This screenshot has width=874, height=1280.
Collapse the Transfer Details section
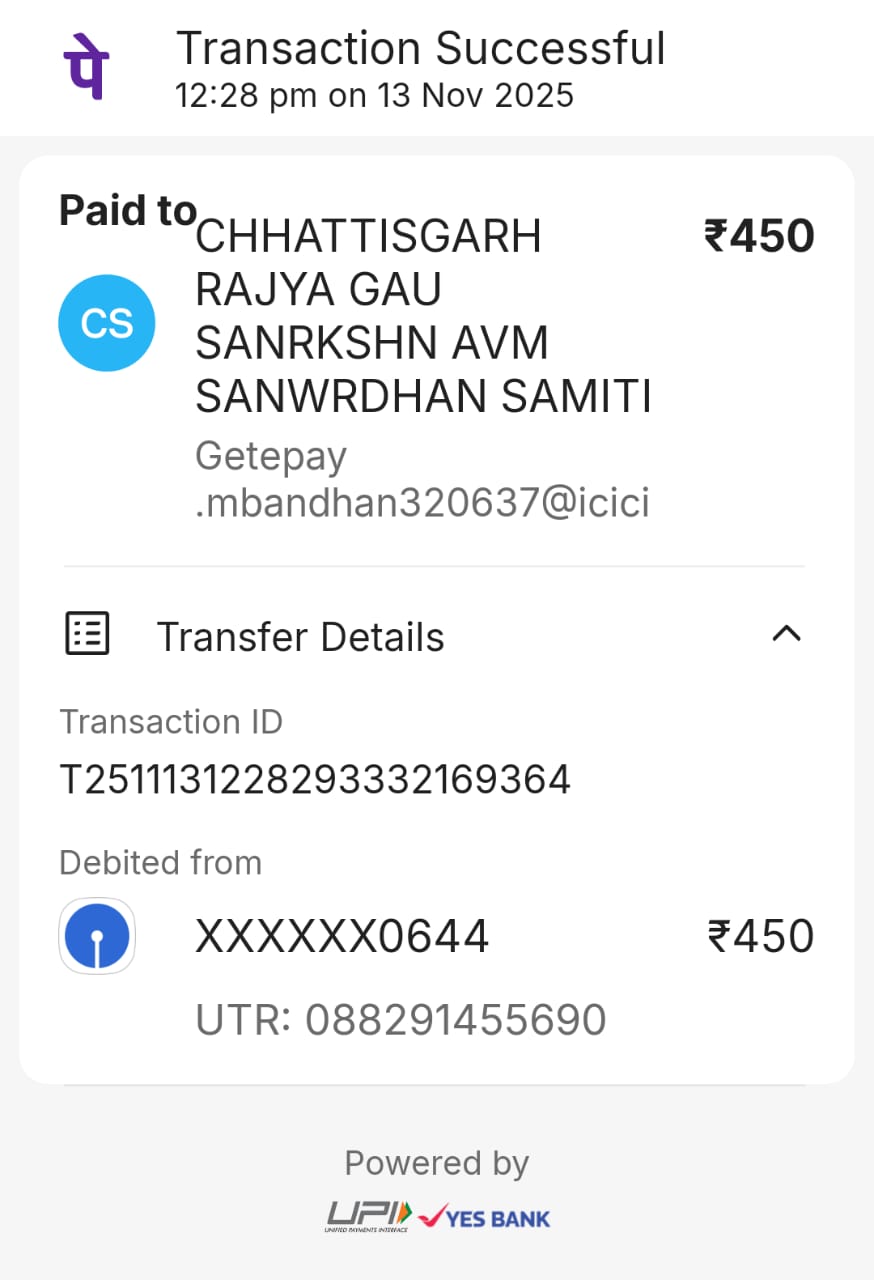[787, 634]
